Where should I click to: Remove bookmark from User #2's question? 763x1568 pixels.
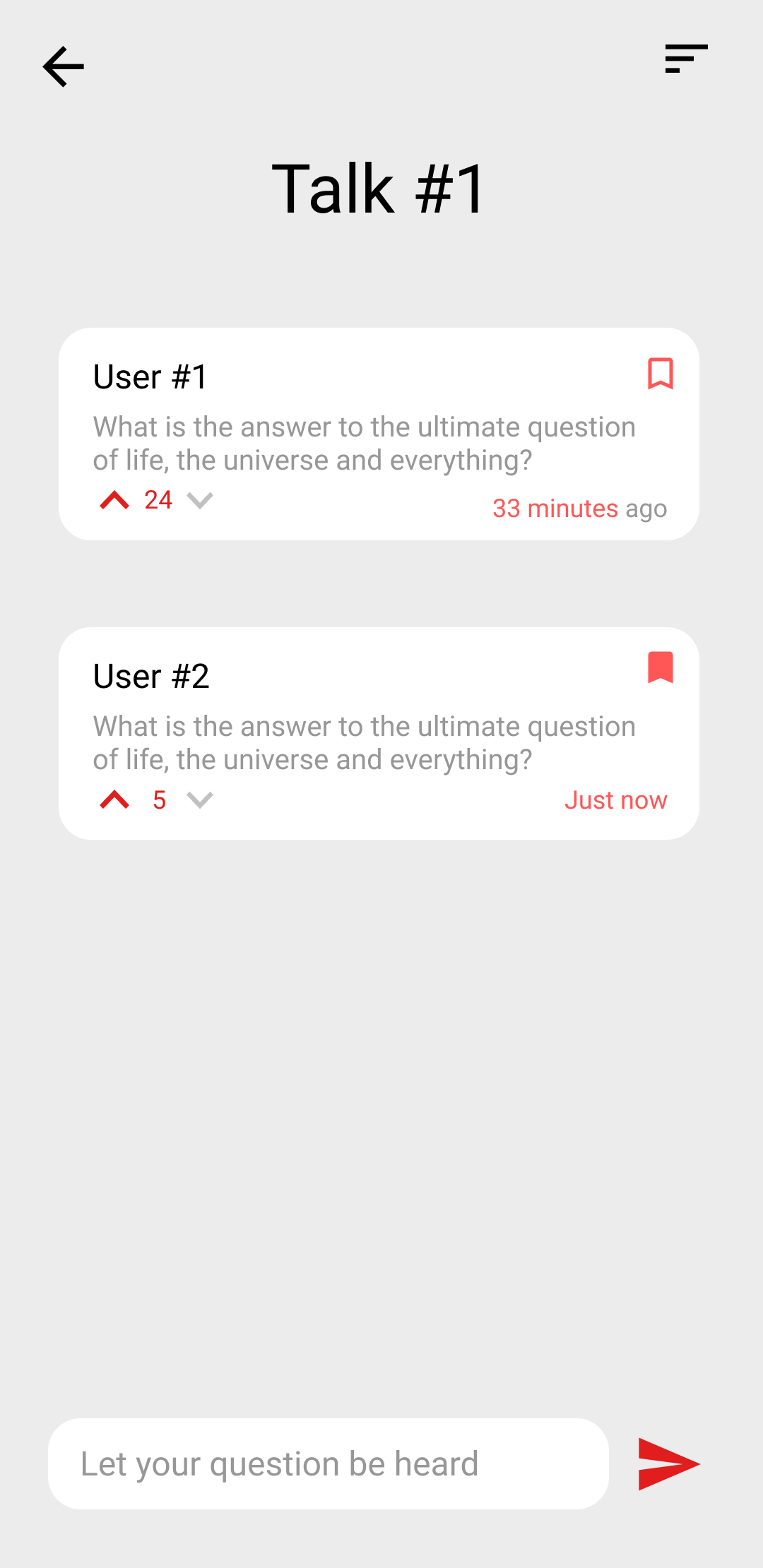(661, 667)
